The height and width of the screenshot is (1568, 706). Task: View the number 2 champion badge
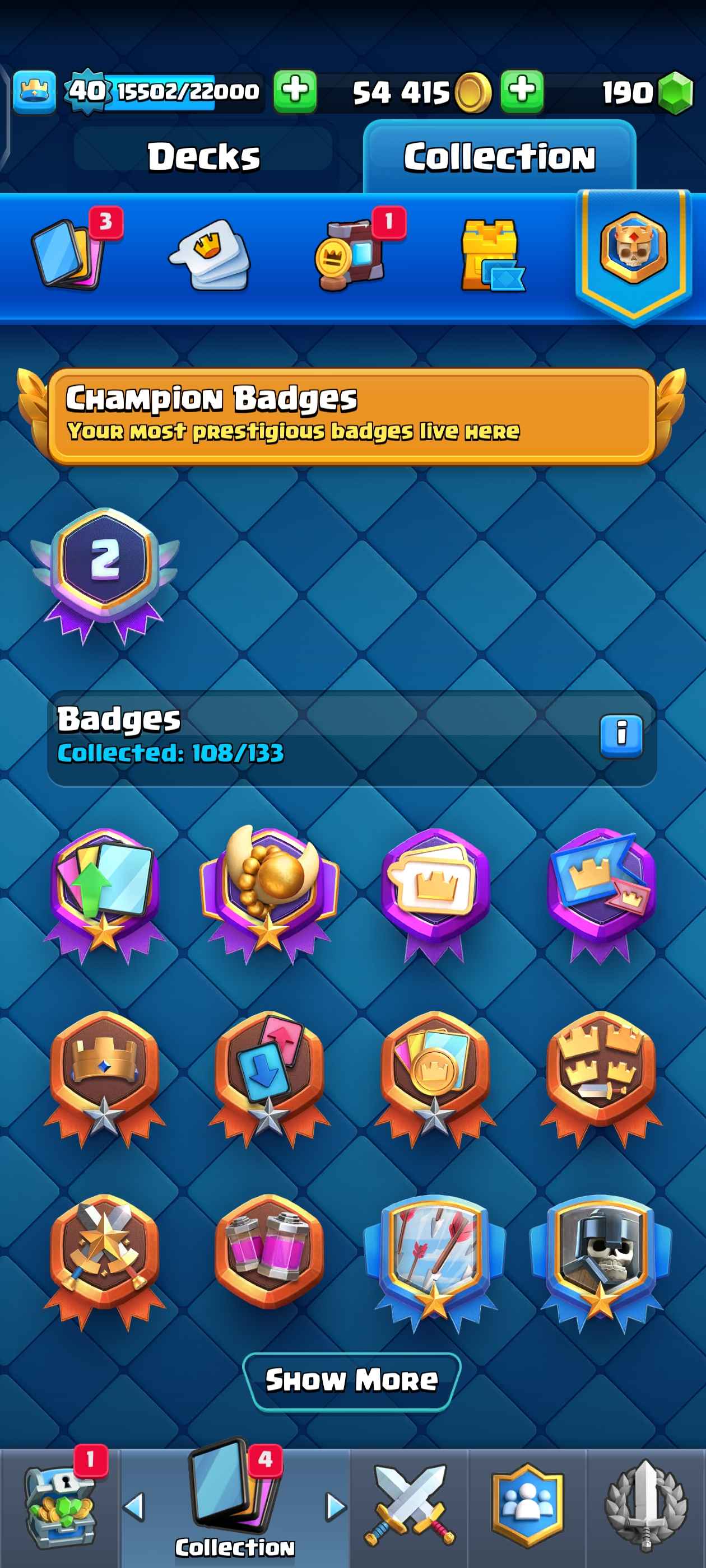pyautogui.click(x=105, y=572)
